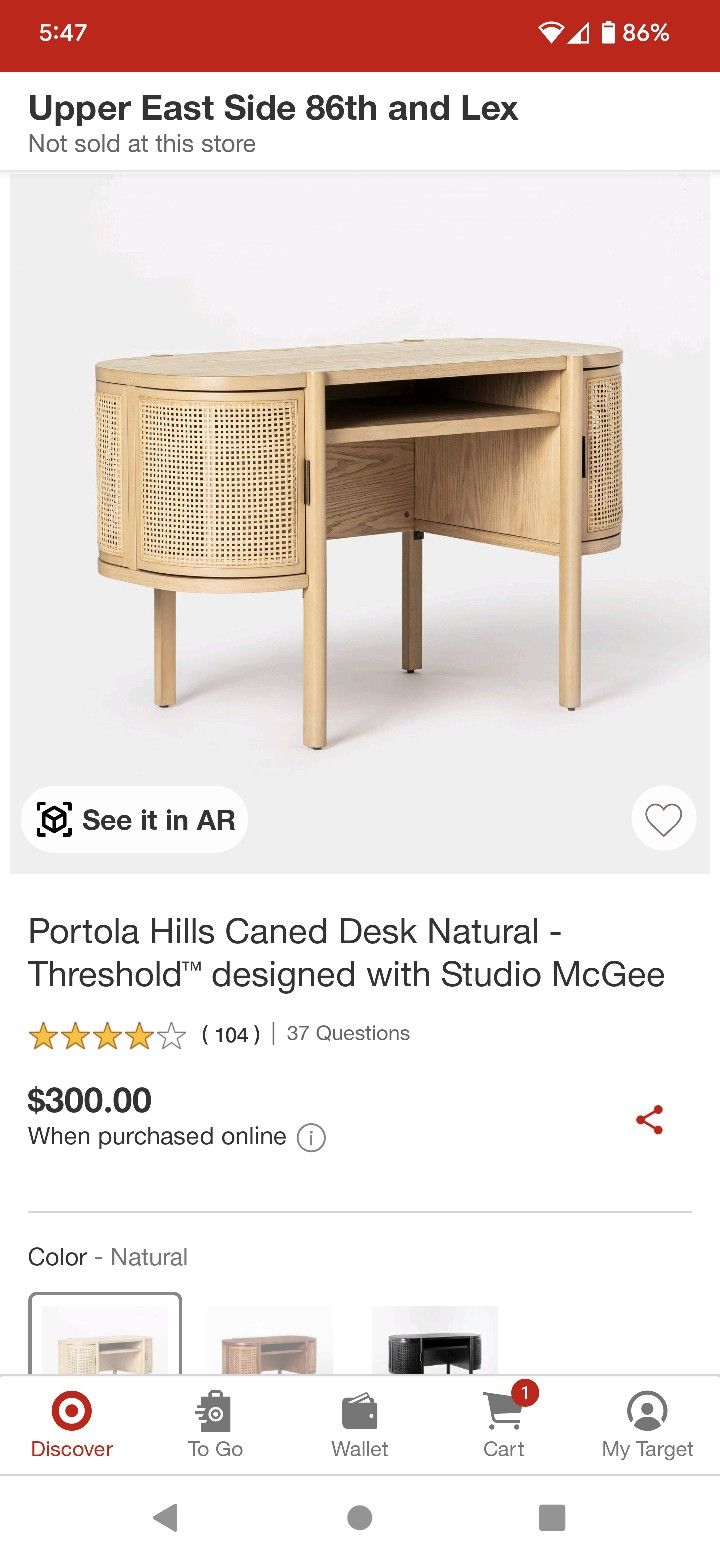Open the 37 Questions section
This screenshot has width=720, height=1560.
coord(347,1033)
